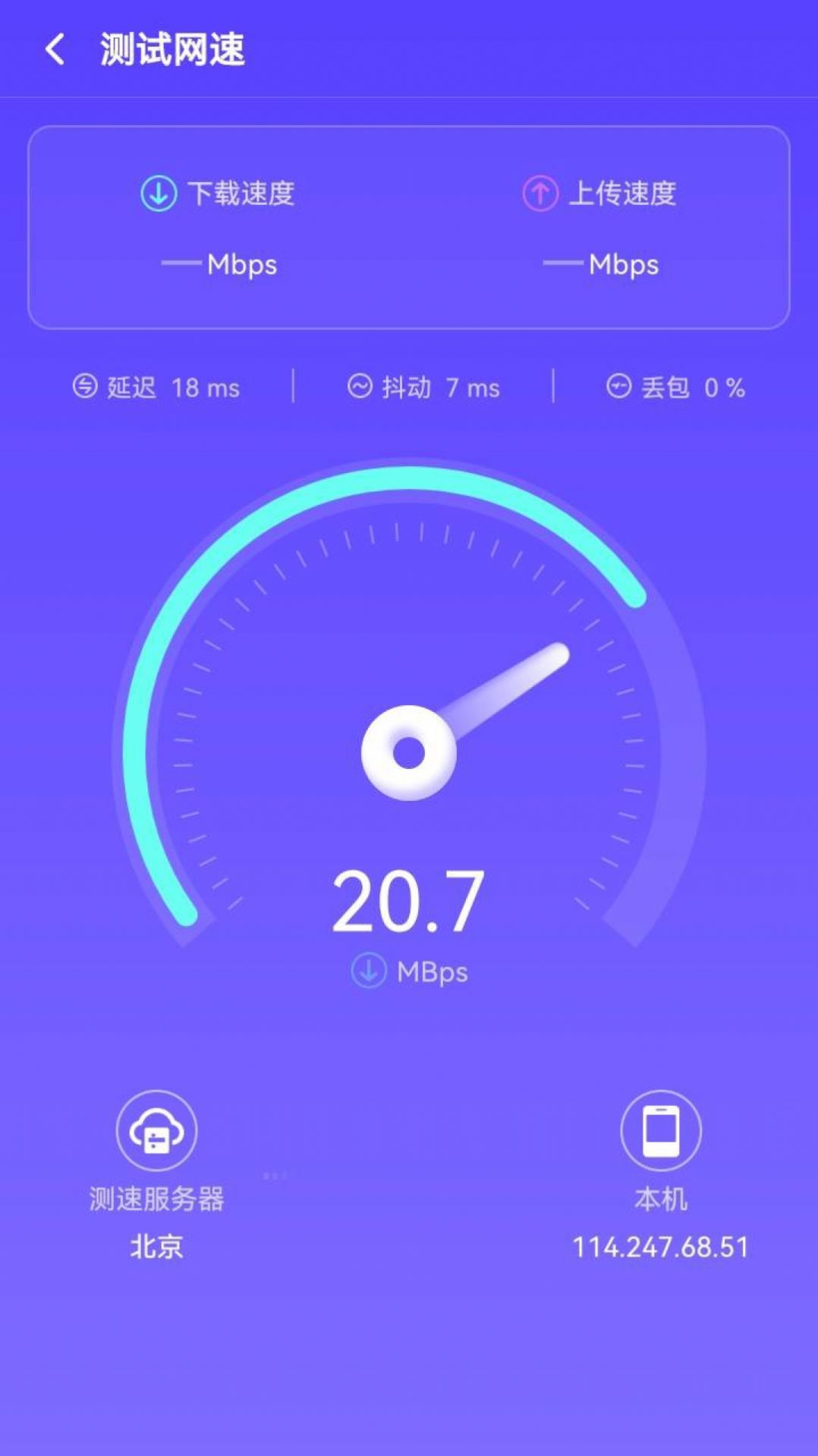Click the download Mbps placeholder value

pyautogui.click(x=219, y=264)
